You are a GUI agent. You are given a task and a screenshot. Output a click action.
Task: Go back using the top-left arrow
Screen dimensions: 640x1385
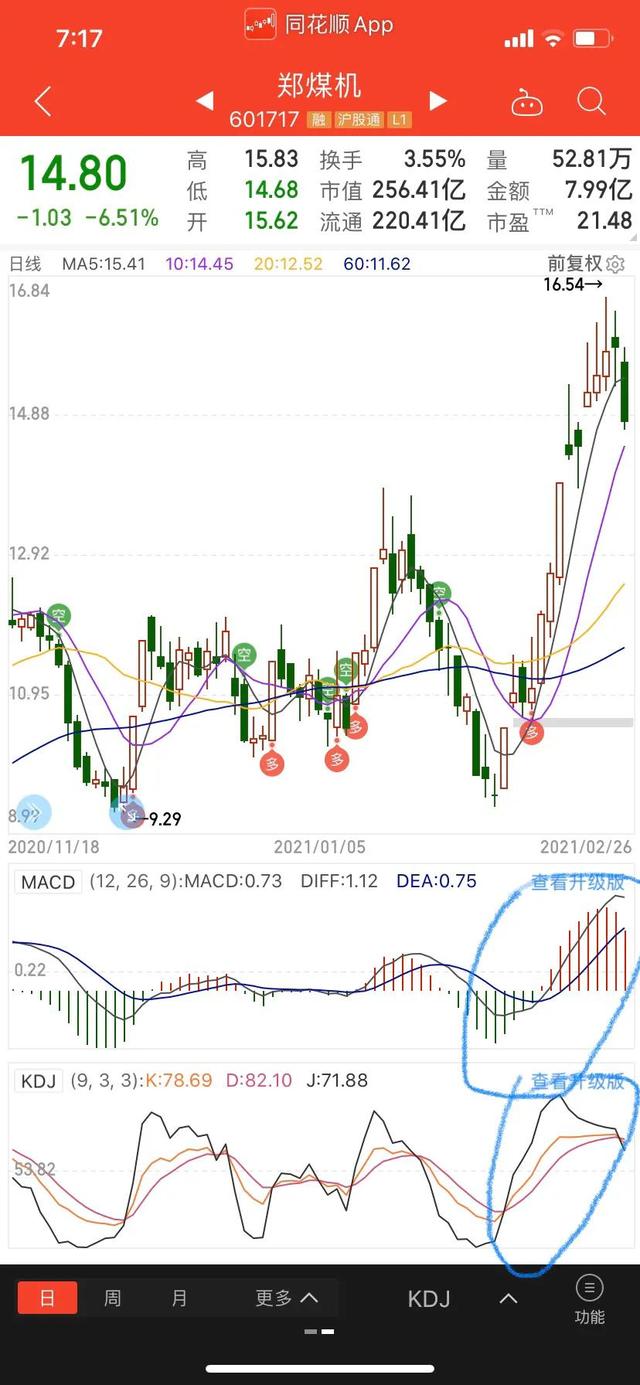[42, 101]
